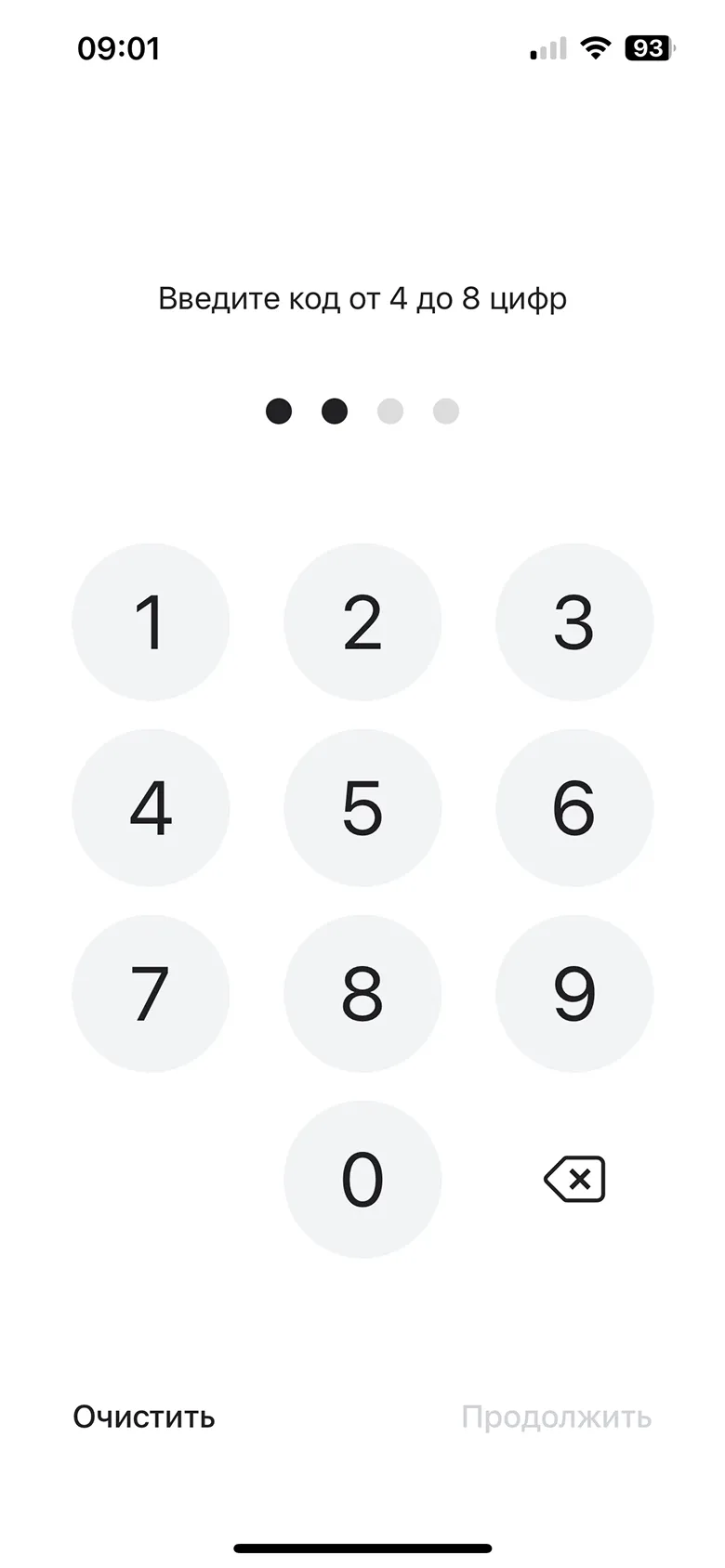Enter digit 7 in the code
Viewport: 725px width, 1568px height.
click(x=151, y=994)
